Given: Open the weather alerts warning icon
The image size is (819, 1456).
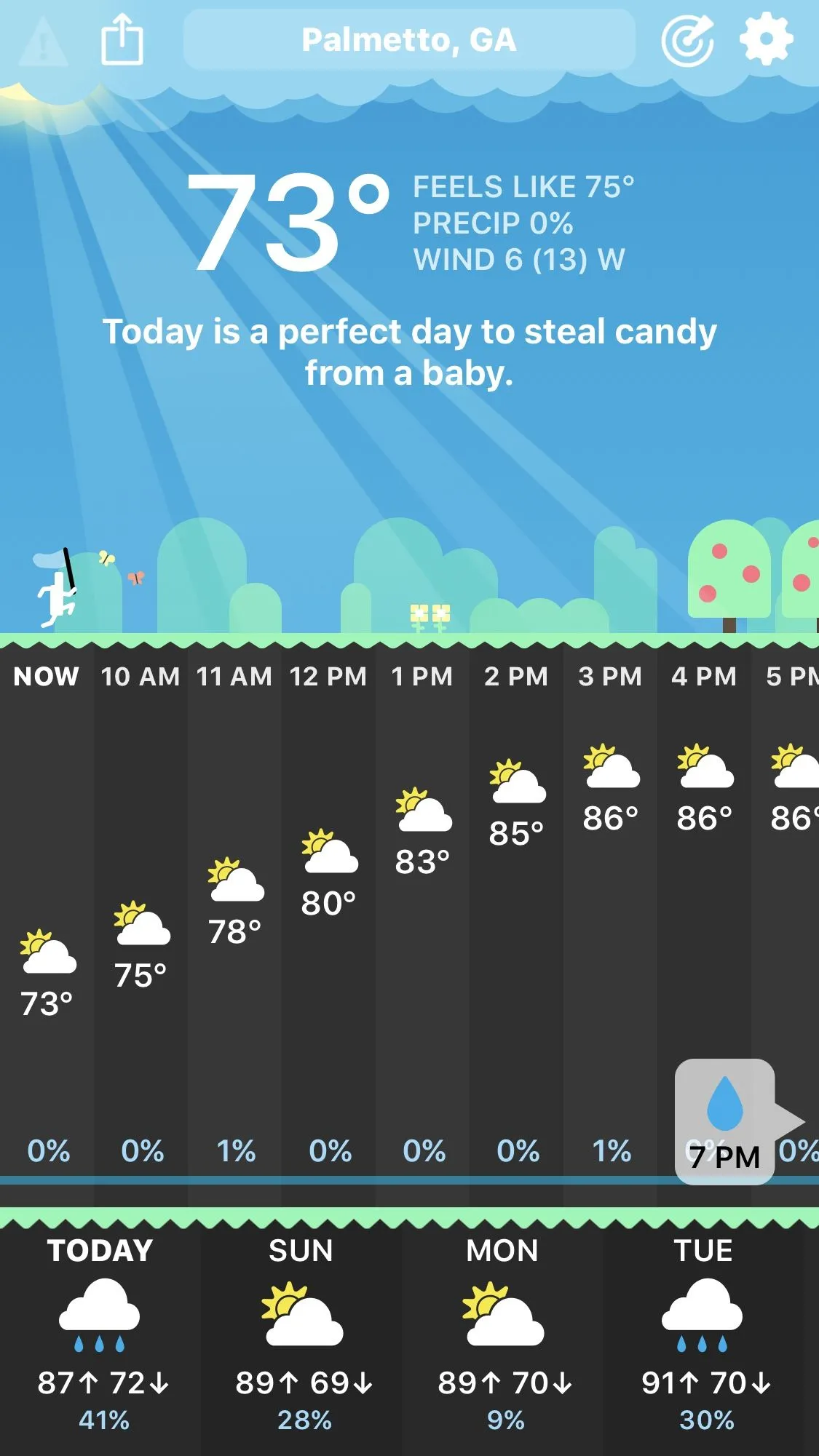Looking at the screenshot, I should [42, 41].
